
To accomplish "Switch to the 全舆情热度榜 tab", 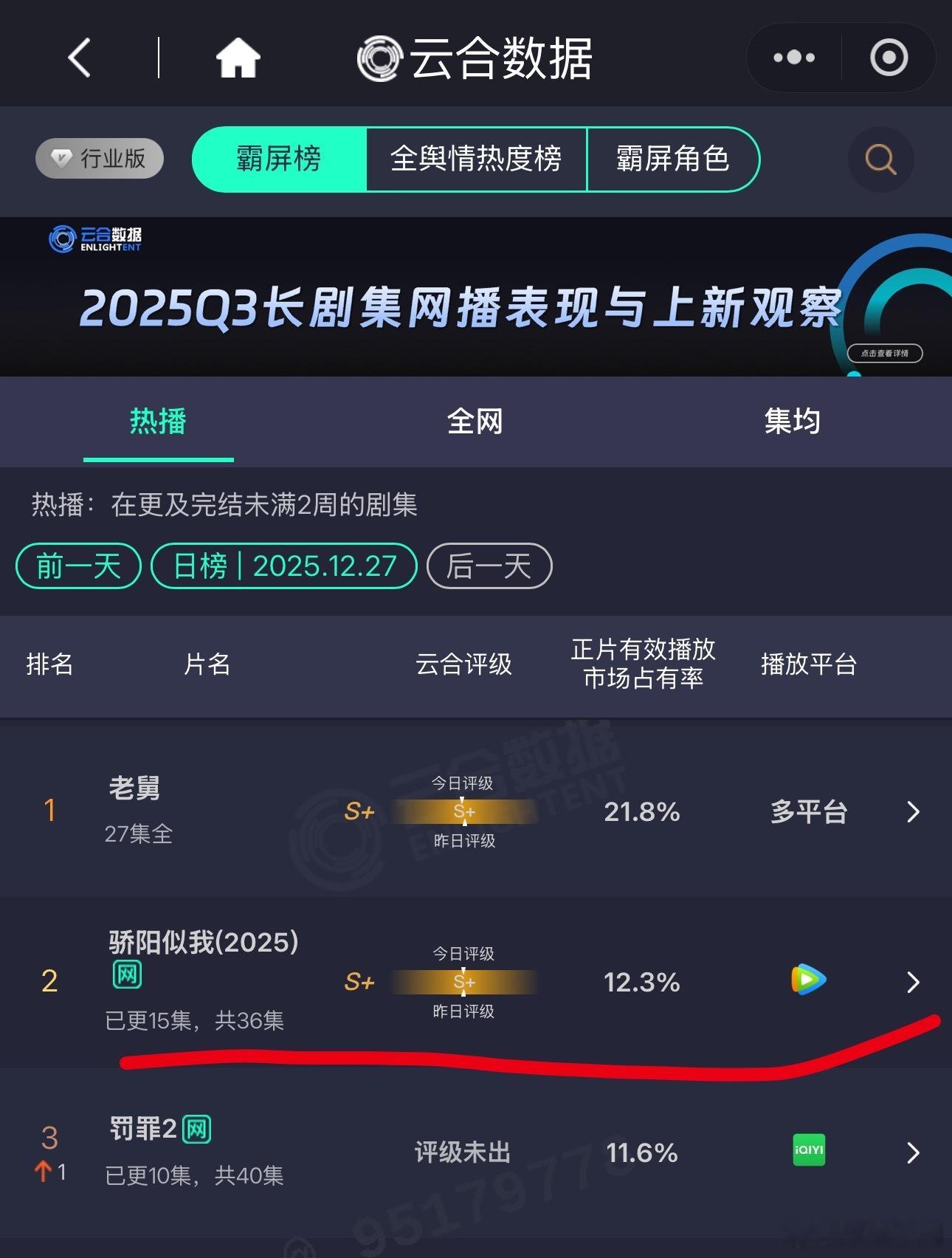I will pos(477,159).
